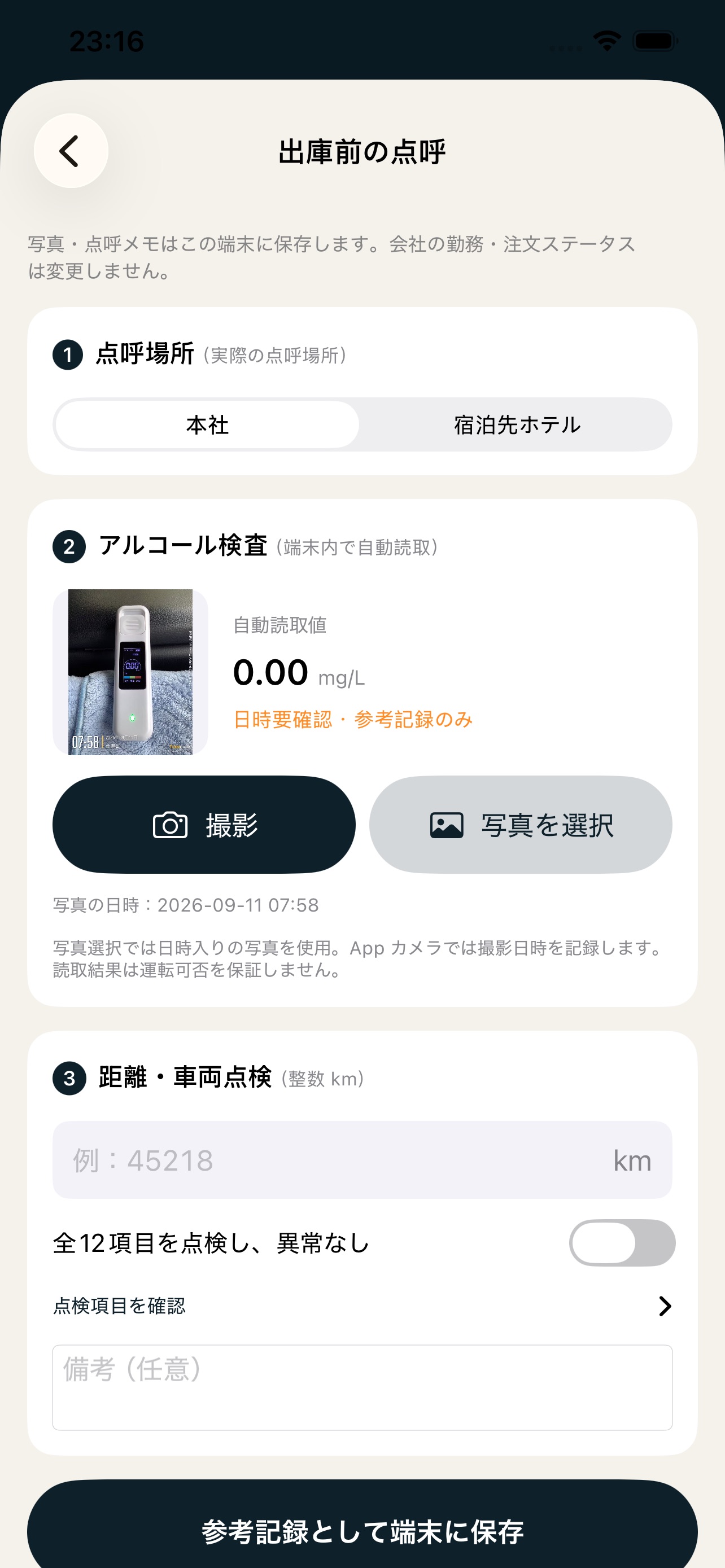Image resolution: width=725 pixels, height=1568 pixels.
Task: Go back using the arrow button
Action: click(x=71, y=151)
